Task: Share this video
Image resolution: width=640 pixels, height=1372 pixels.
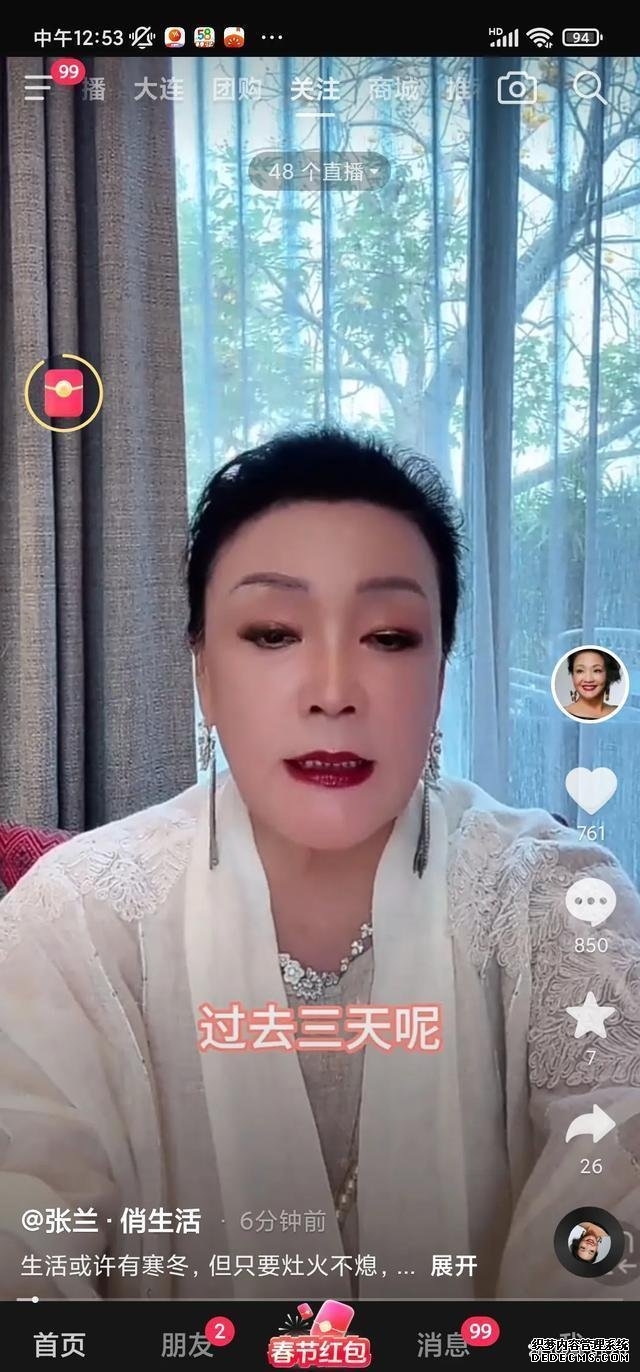Action: (x=591, y=1125)
